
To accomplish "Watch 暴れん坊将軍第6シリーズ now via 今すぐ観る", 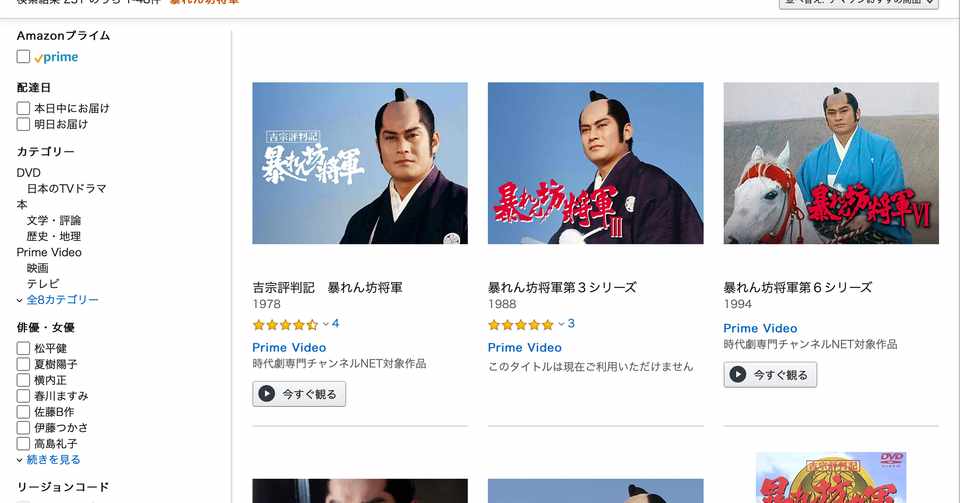I will (x=770, y=375).
